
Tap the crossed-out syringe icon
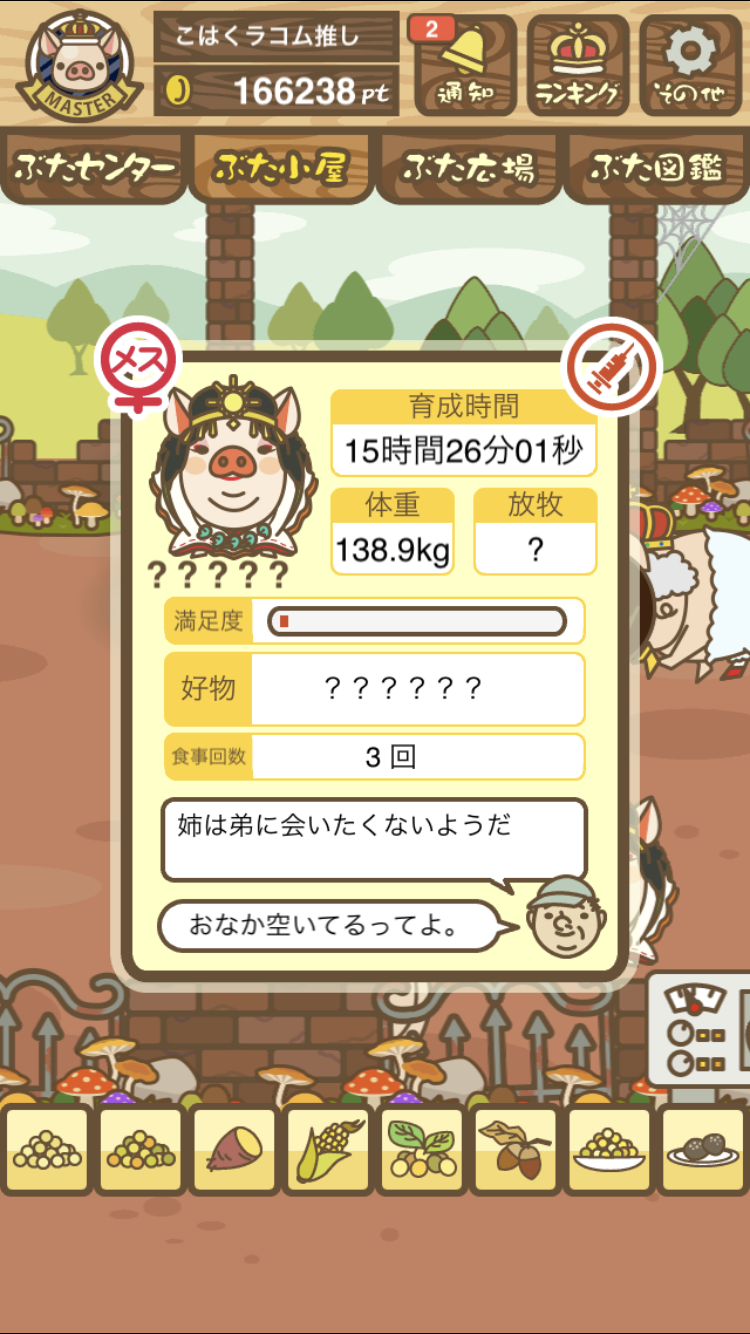(613, 367)
